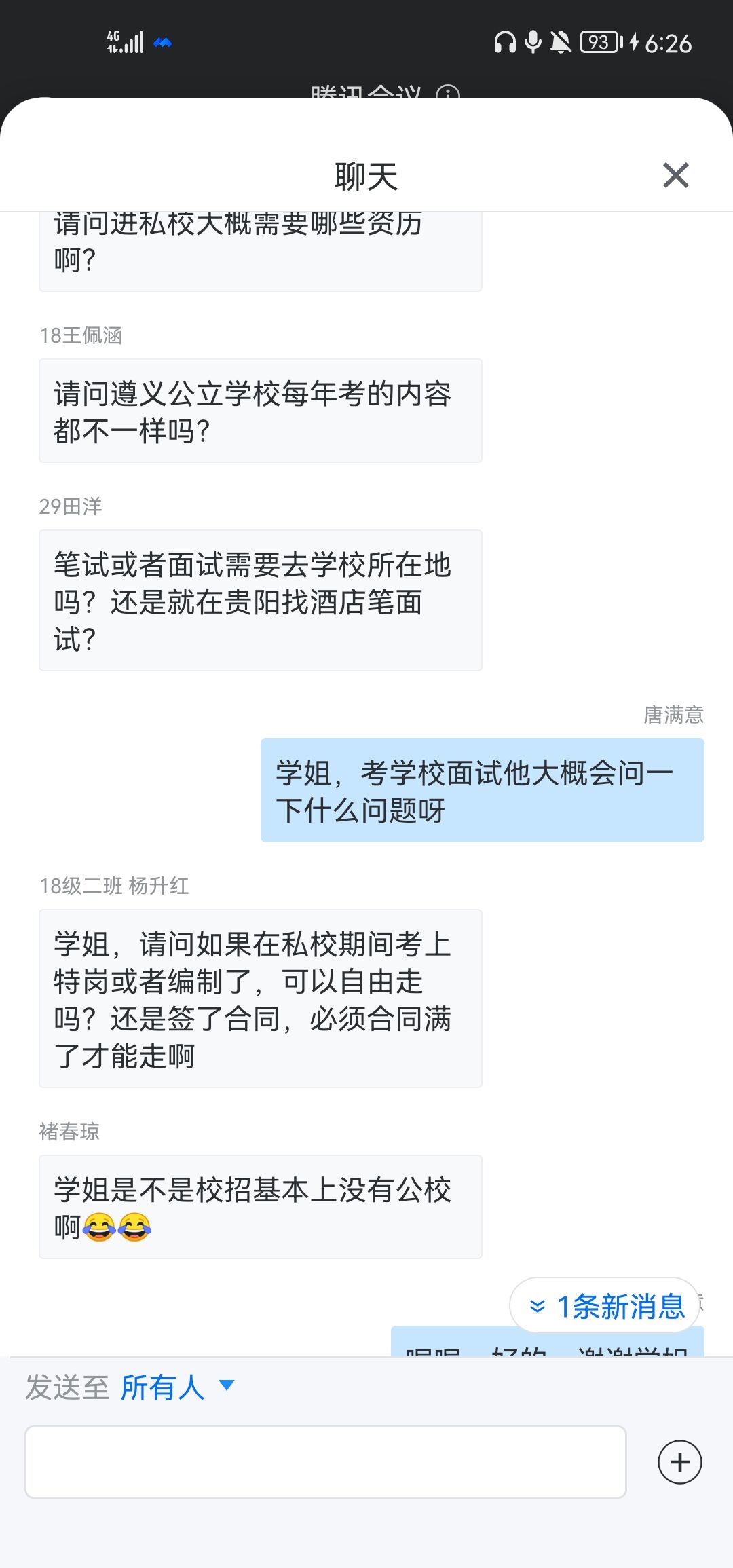Close the 聊天 chat panel
Screen dimensions: 733x1568
coord(675,175)
